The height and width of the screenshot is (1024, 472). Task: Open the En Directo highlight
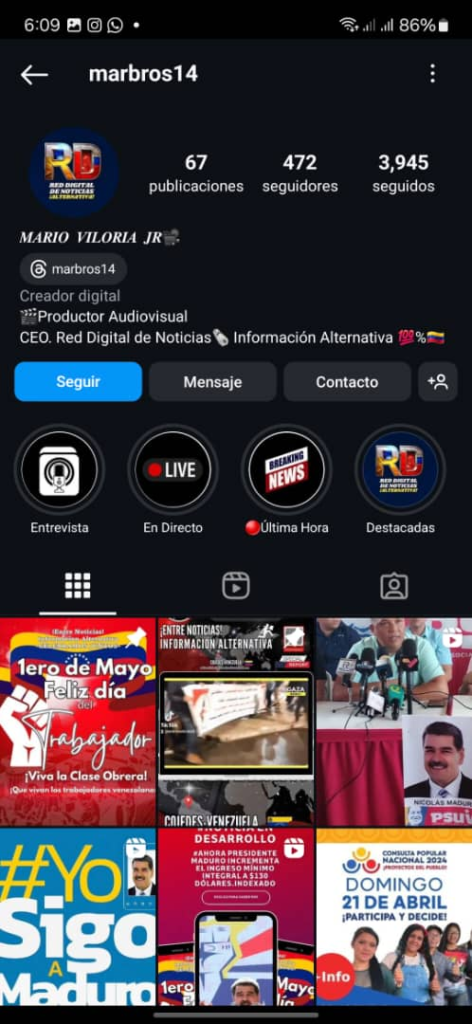coord(173,470)
